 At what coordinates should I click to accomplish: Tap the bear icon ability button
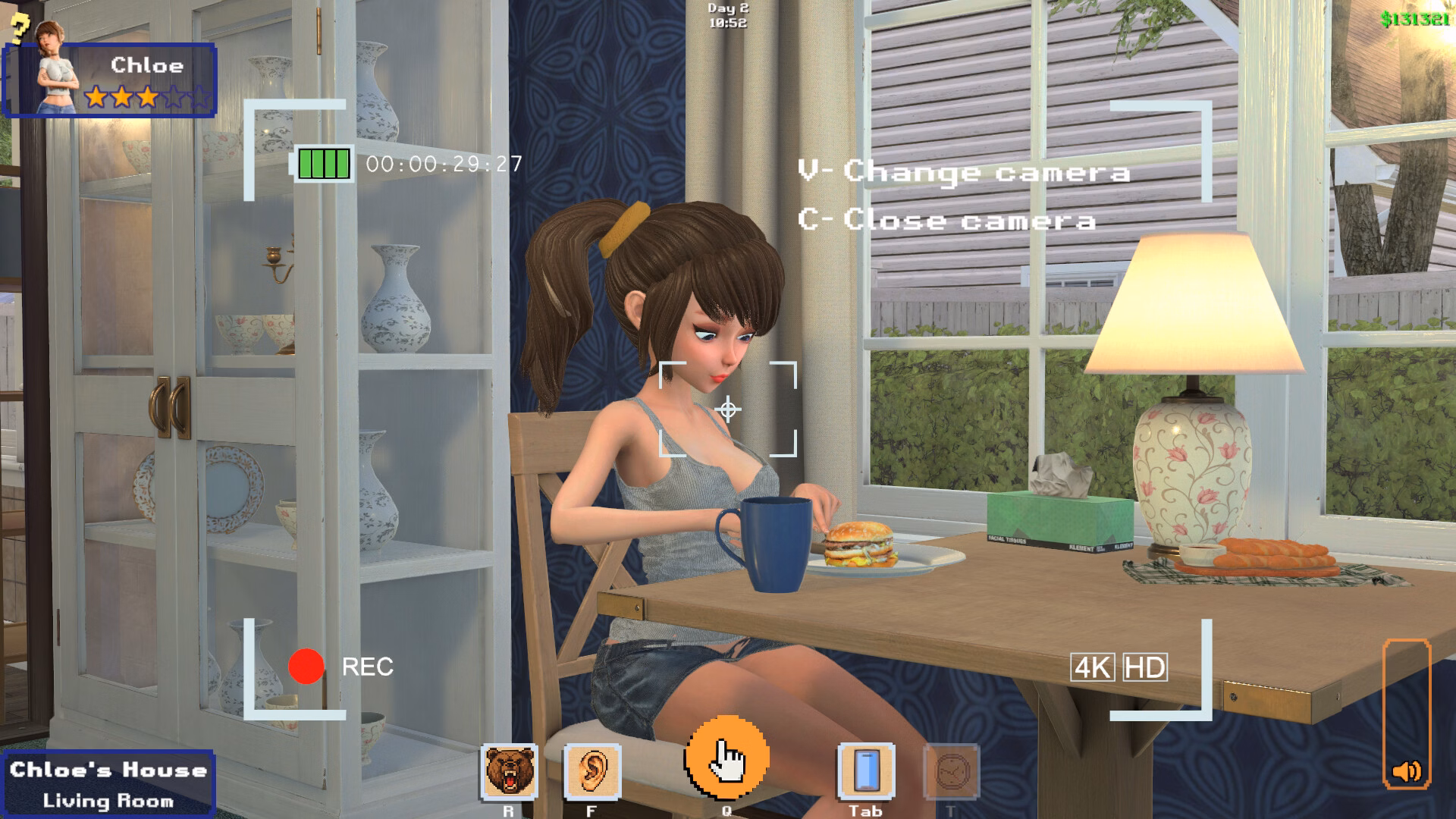[x=509, y=772]
